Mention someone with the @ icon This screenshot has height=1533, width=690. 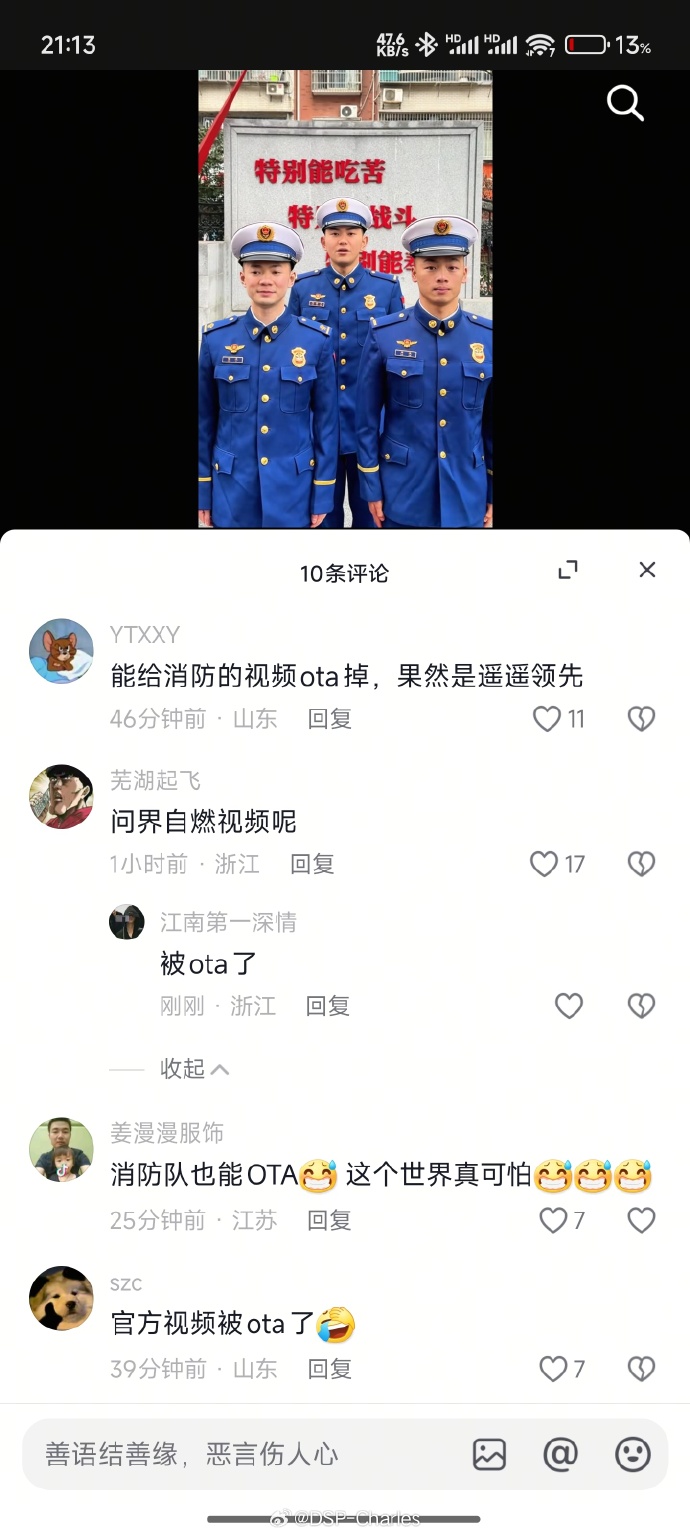tap(560, 1454)
